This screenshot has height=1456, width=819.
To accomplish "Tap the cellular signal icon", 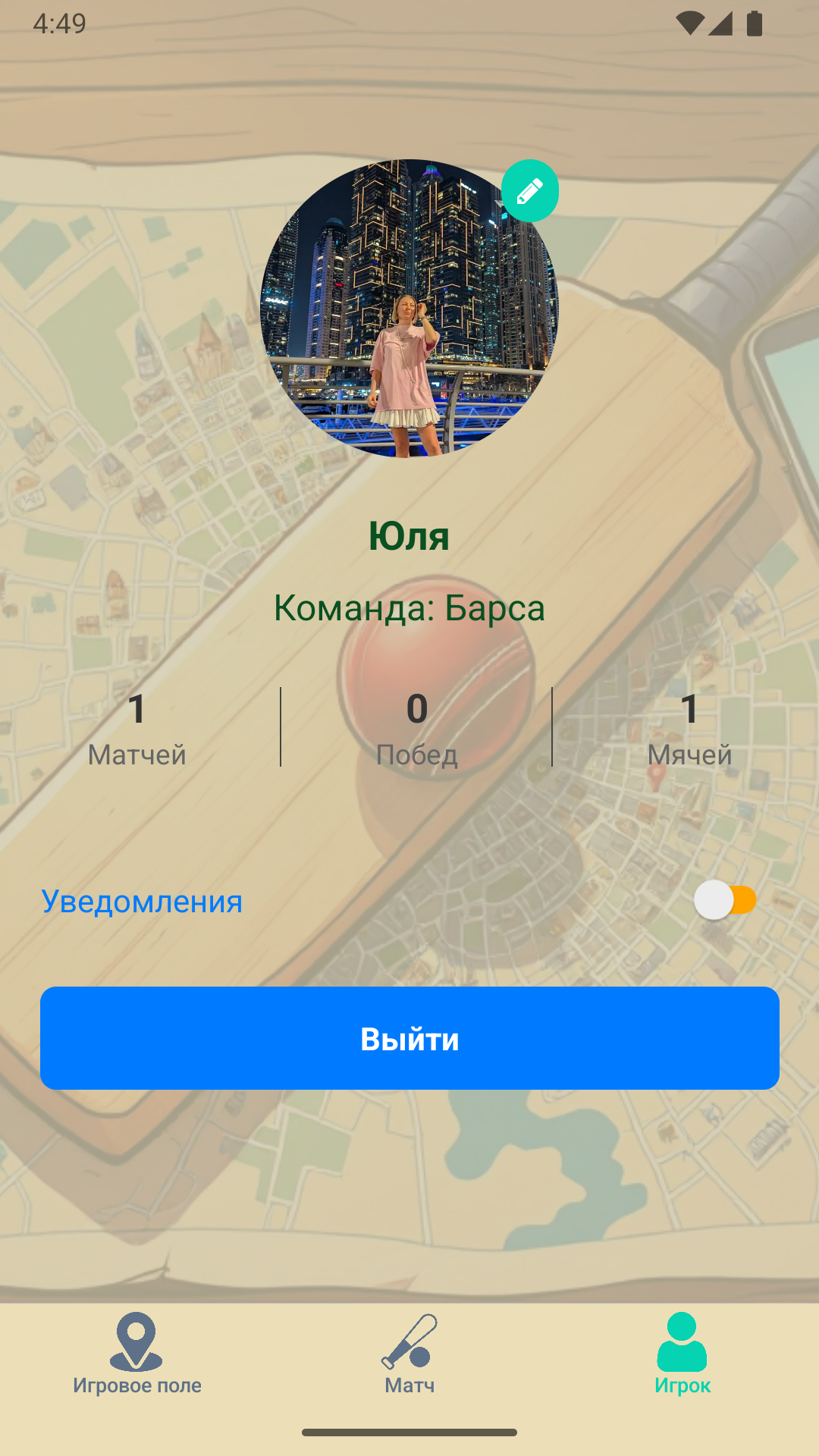I will 721,23.
